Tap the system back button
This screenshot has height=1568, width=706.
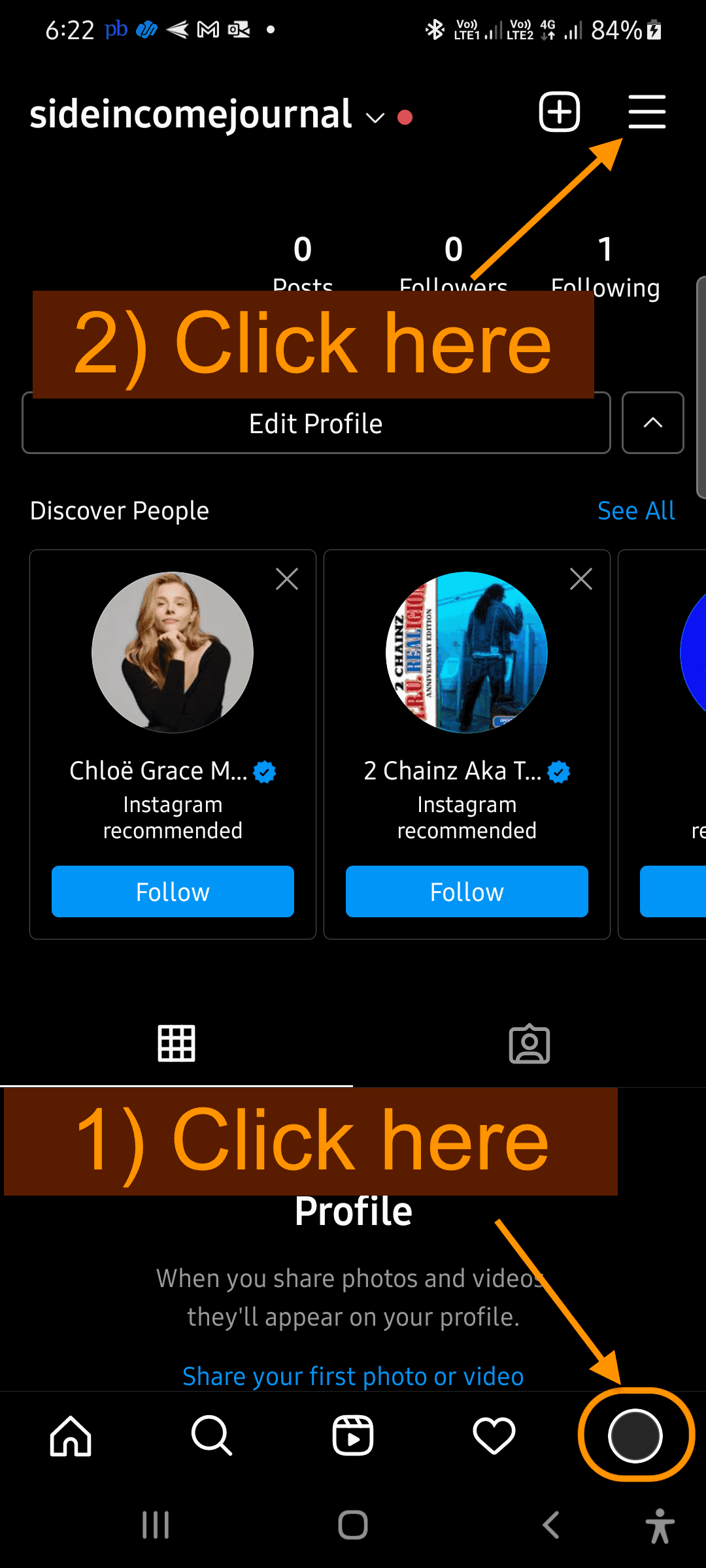[x=551, y=1526]
